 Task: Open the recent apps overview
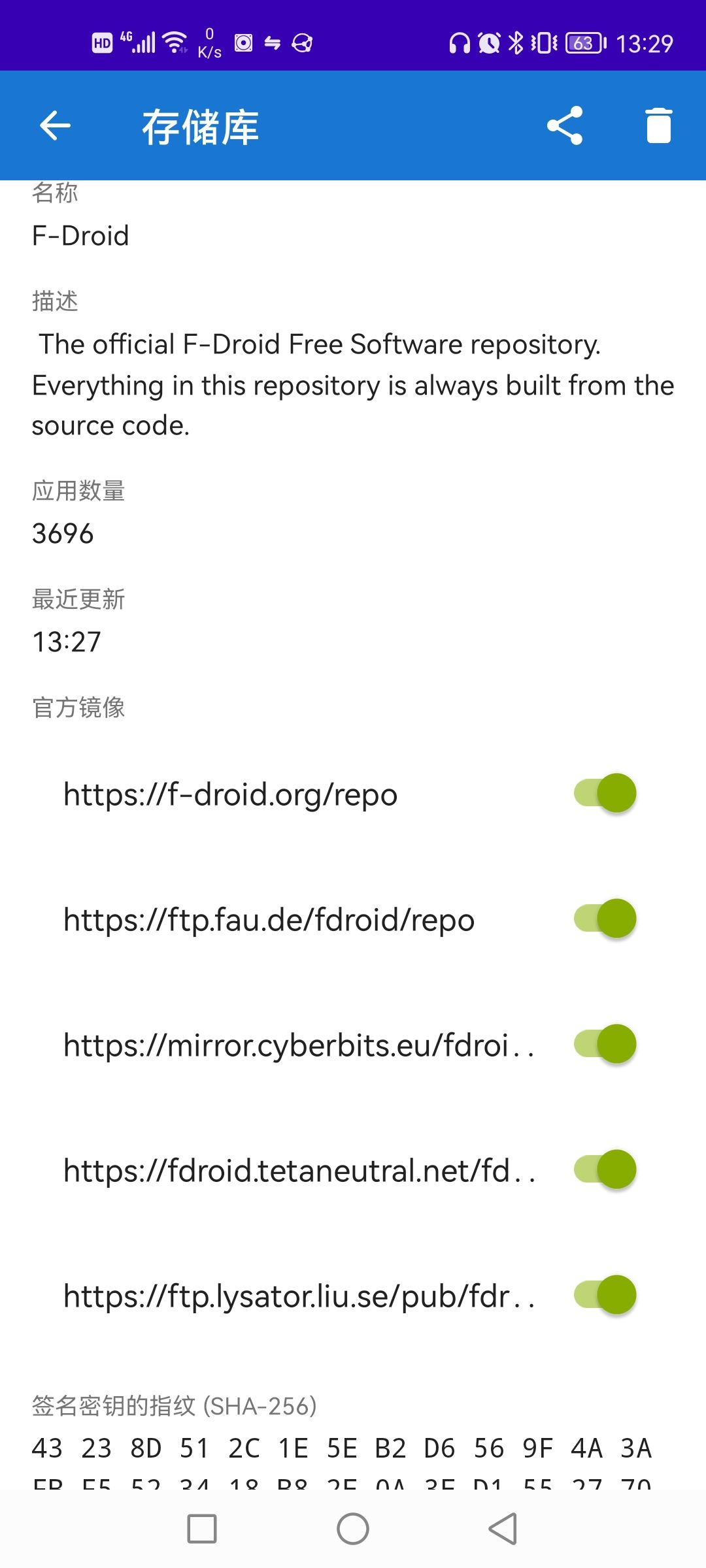coord(202,1529)
